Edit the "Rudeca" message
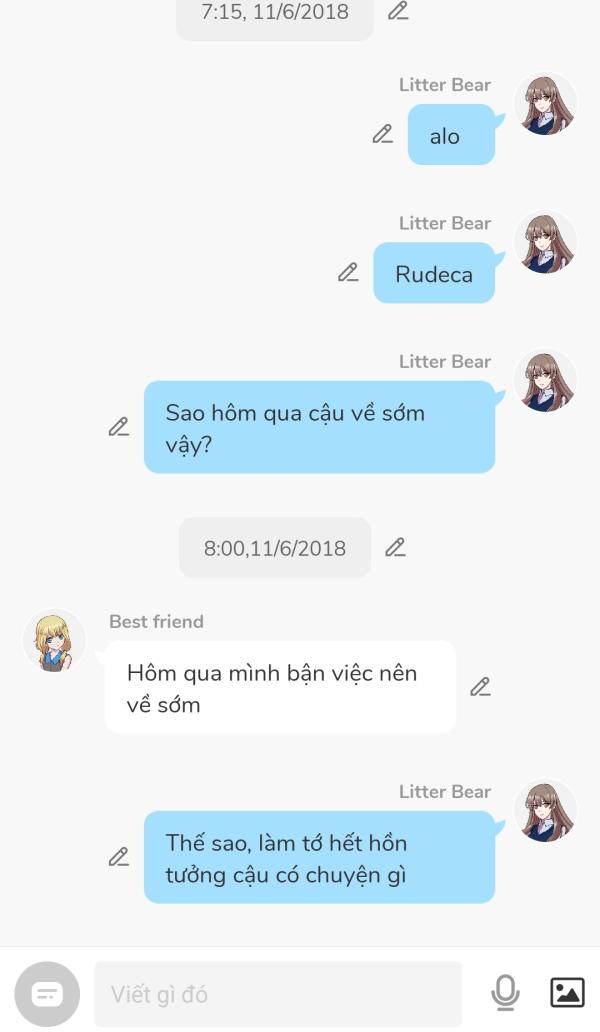 [348, 272]
